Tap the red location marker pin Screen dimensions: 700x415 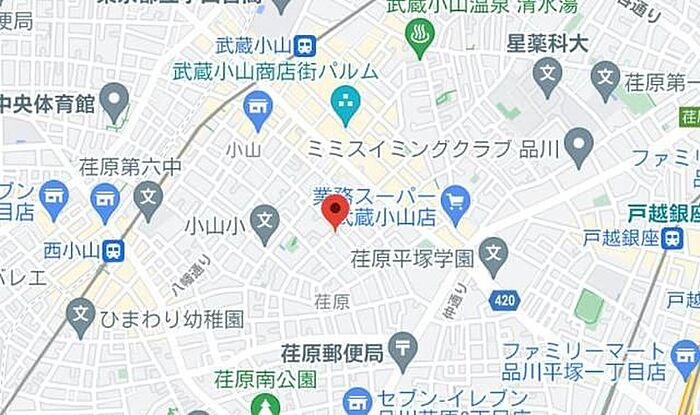click(x=335, y=212)
